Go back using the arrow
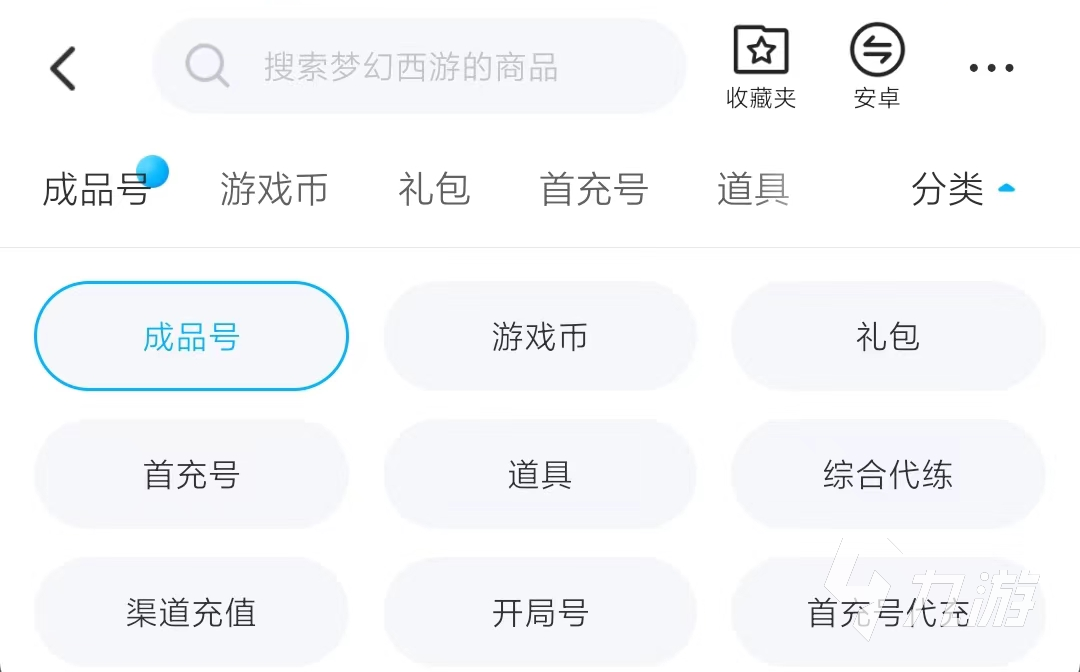This screenshot has width=1080, height=672. 63,68
